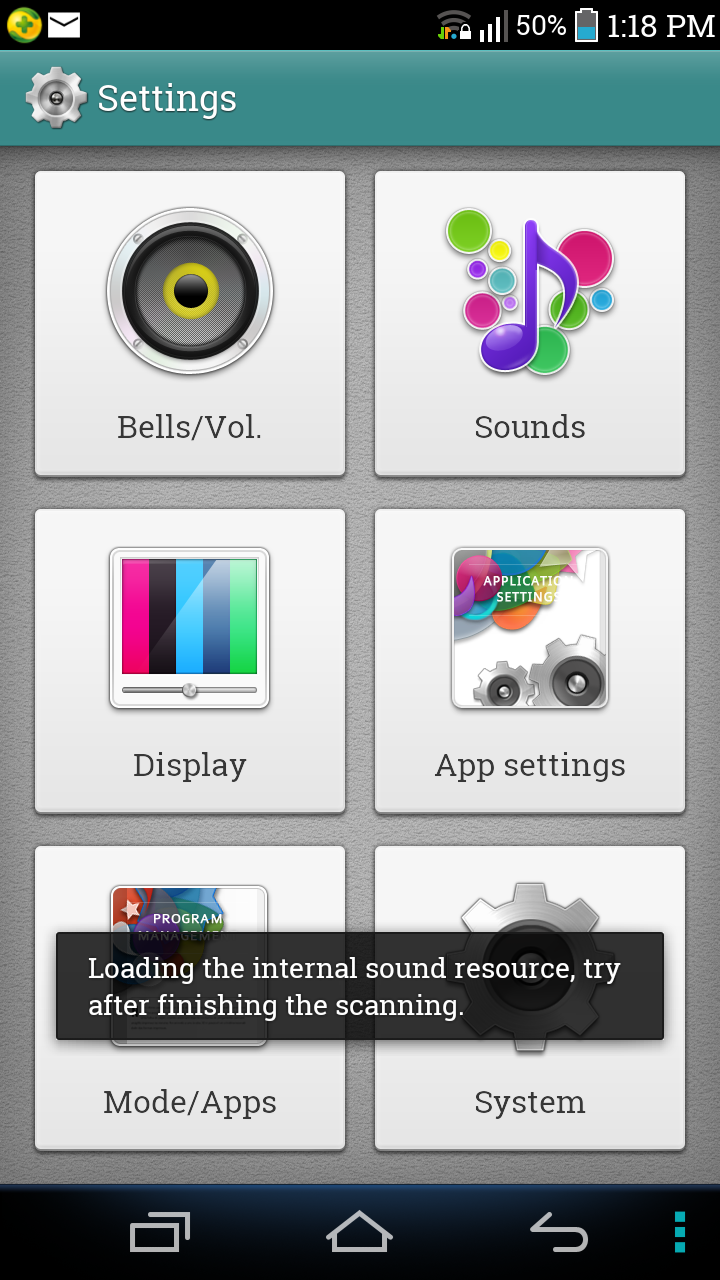
Task: Open System settings tile
Action: (530, 998)
